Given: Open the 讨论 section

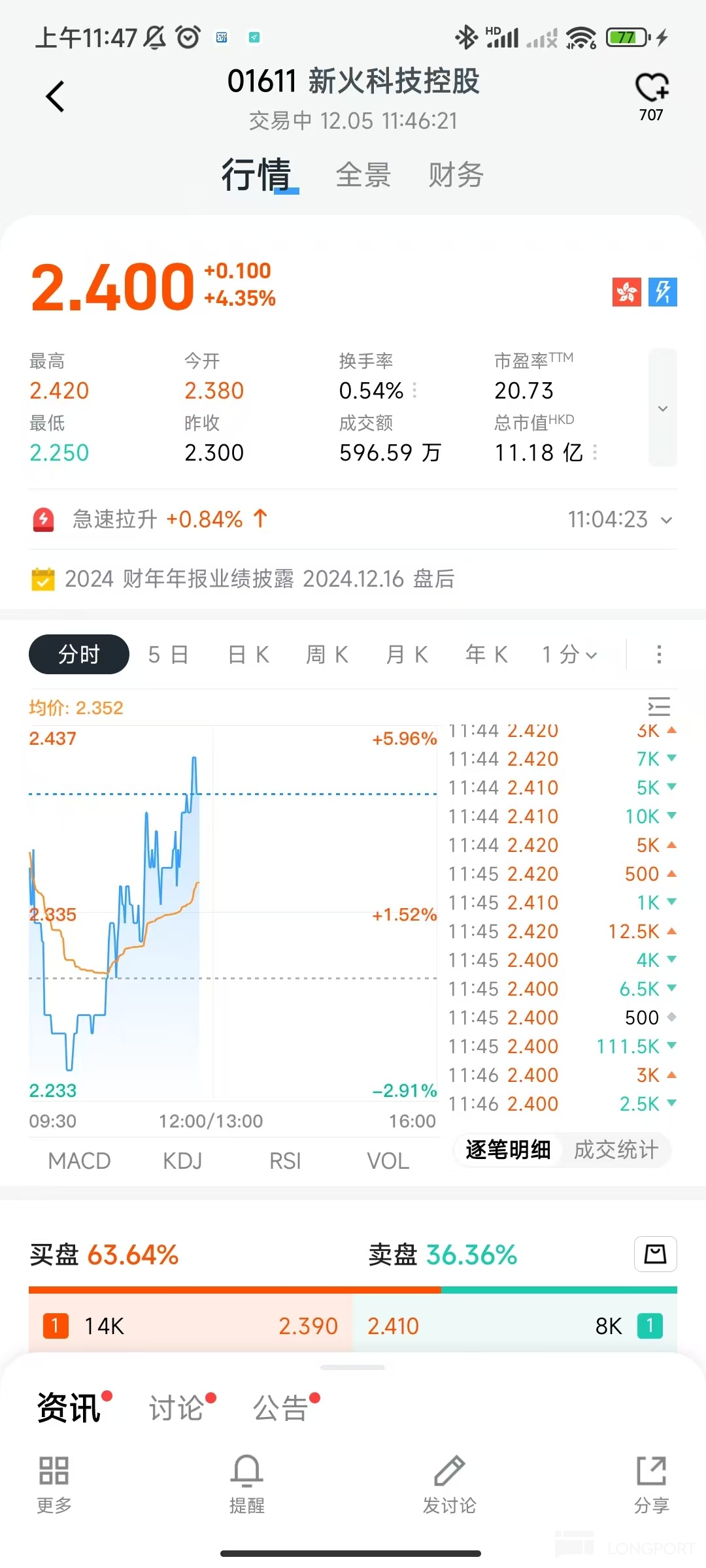Looking at the screenshot, I should [176, 1407].
